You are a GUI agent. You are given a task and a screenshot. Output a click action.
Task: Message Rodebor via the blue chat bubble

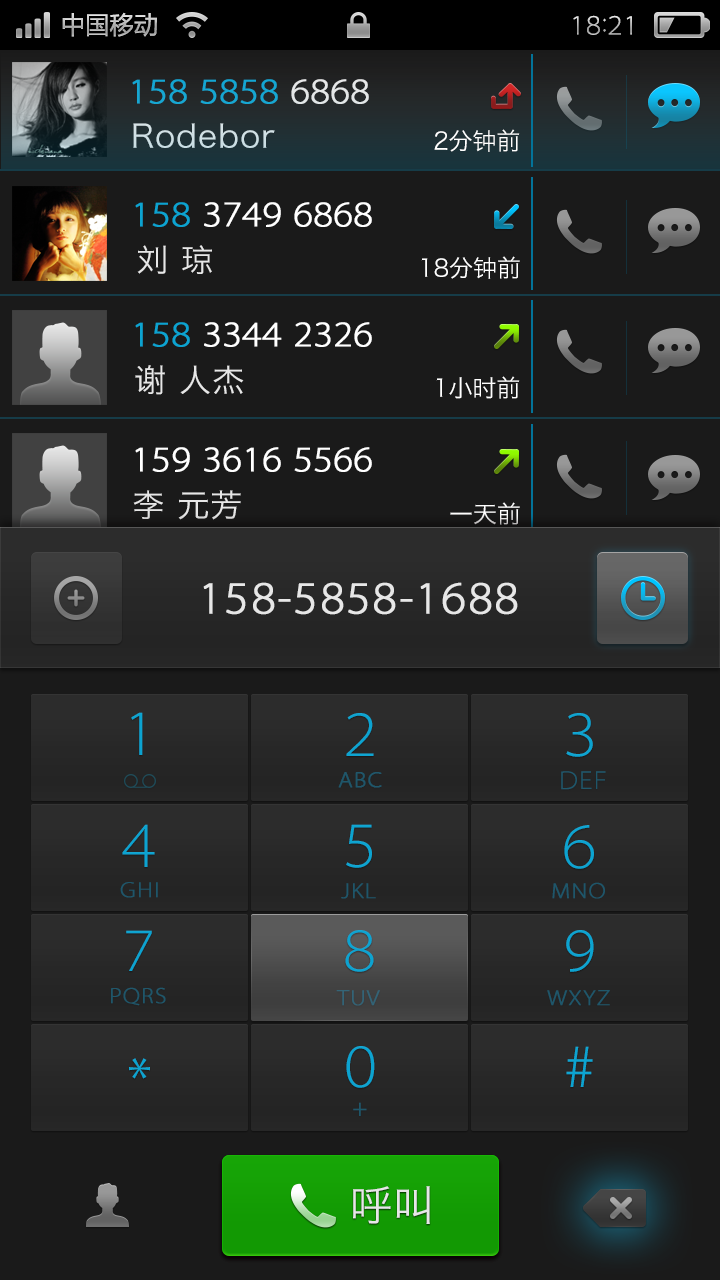[x=673, y=106]
